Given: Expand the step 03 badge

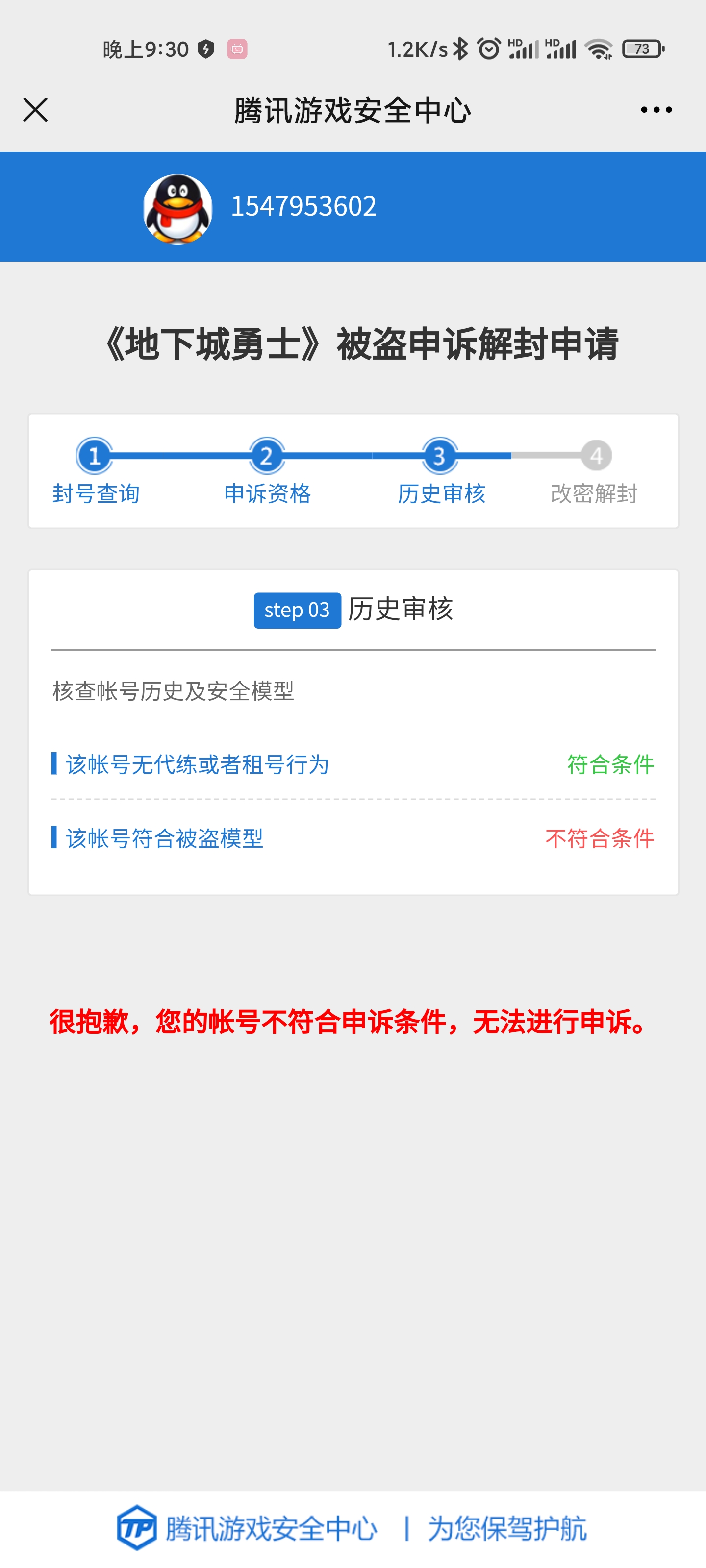Looking at the screenshot, I should pos(297,611).
